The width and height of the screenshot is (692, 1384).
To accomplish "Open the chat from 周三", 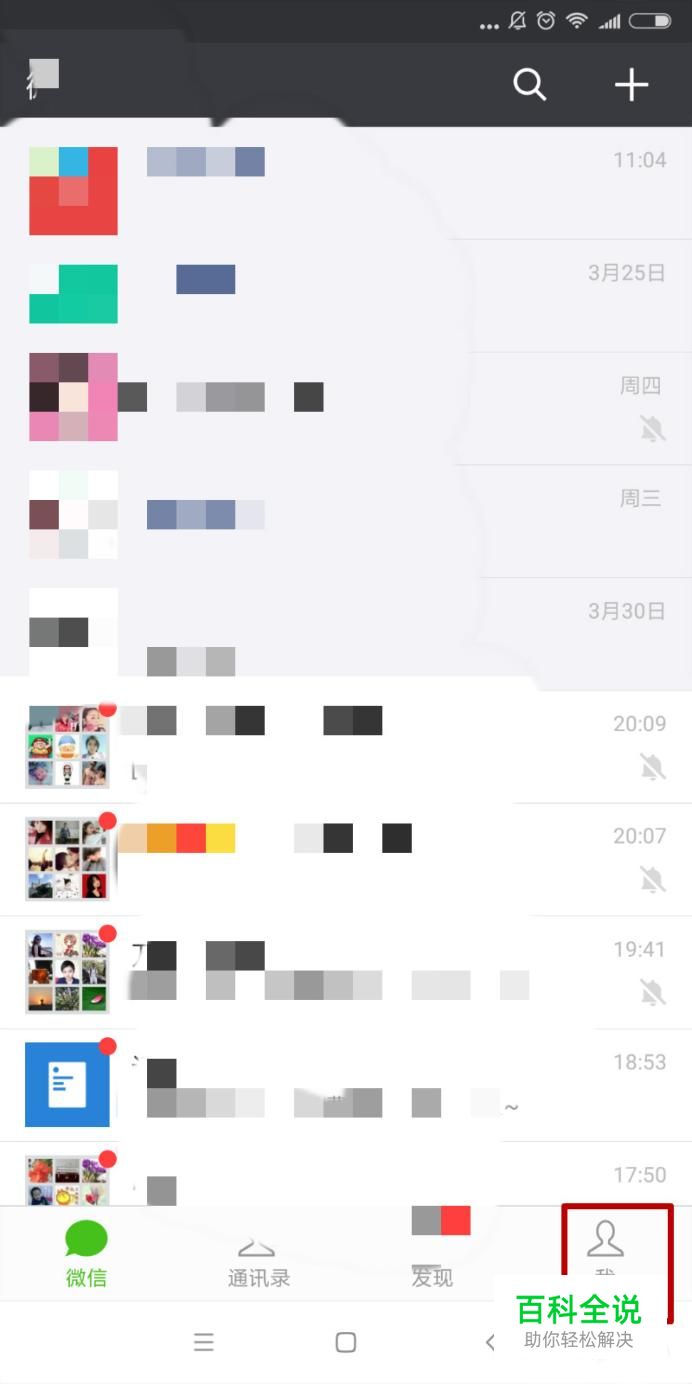I will click(346, 522).
